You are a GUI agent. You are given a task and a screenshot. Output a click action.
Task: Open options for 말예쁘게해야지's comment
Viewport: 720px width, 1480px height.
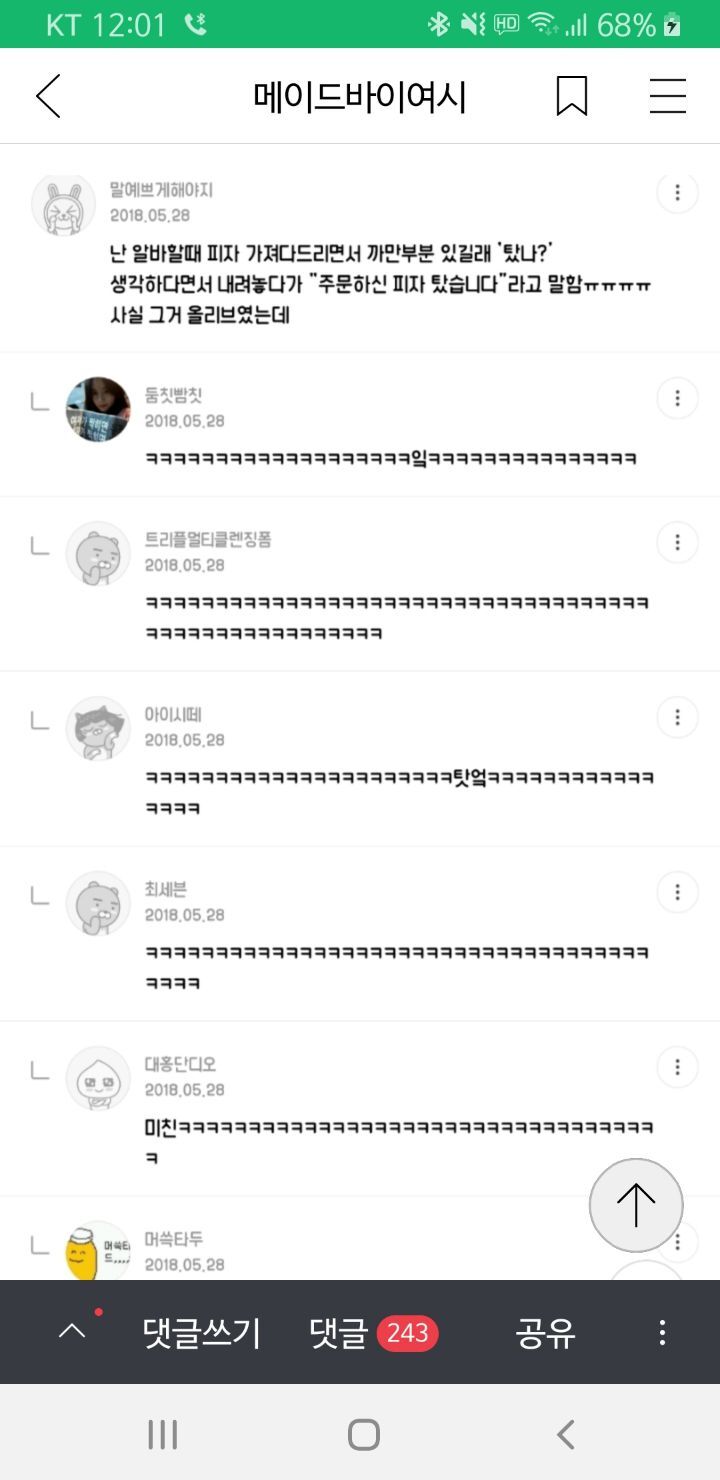tap(677, 192)
